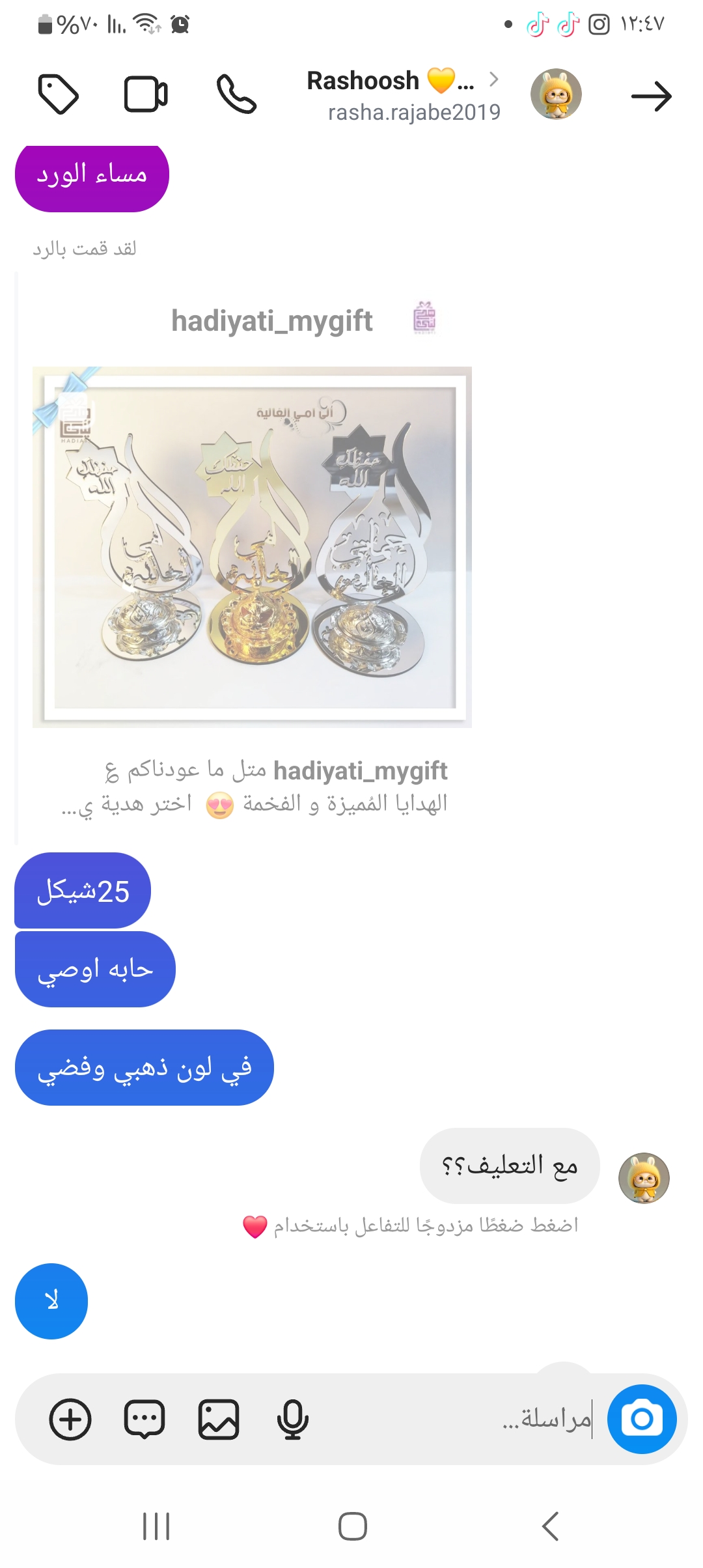703x1568 pixels.
Task: Tap the back arrow to leave the chat
Action: (651, 96)
